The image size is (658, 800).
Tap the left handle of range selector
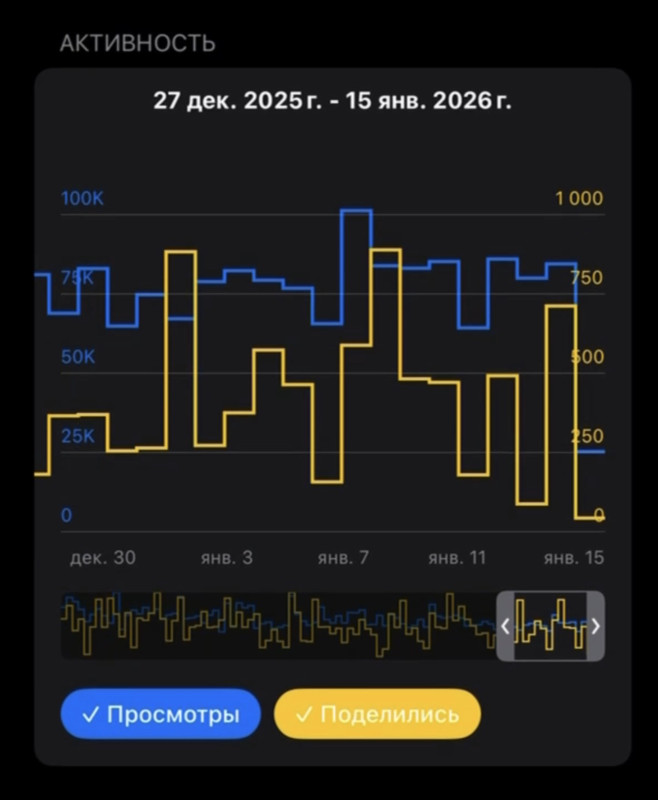point(505,626)
